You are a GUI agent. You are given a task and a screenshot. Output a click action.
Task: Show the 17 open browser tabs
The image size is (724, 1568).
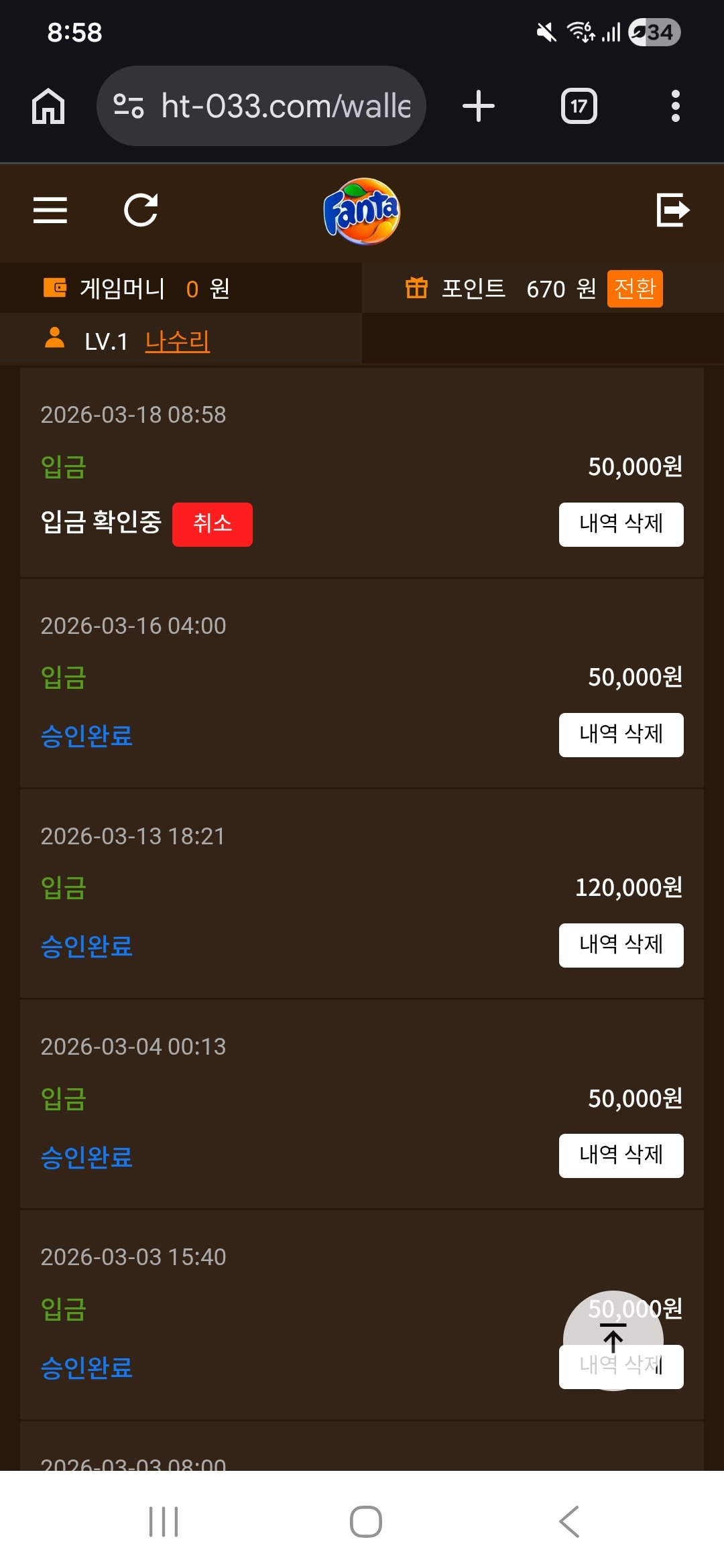click(579, 106)
